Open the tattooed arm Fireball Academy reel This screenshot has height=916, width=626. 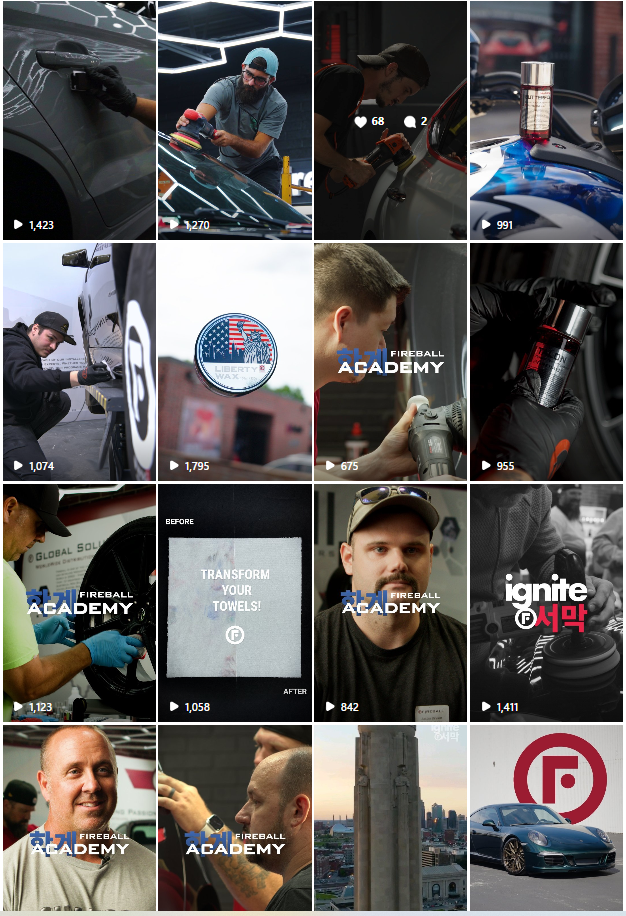point(235,818)
